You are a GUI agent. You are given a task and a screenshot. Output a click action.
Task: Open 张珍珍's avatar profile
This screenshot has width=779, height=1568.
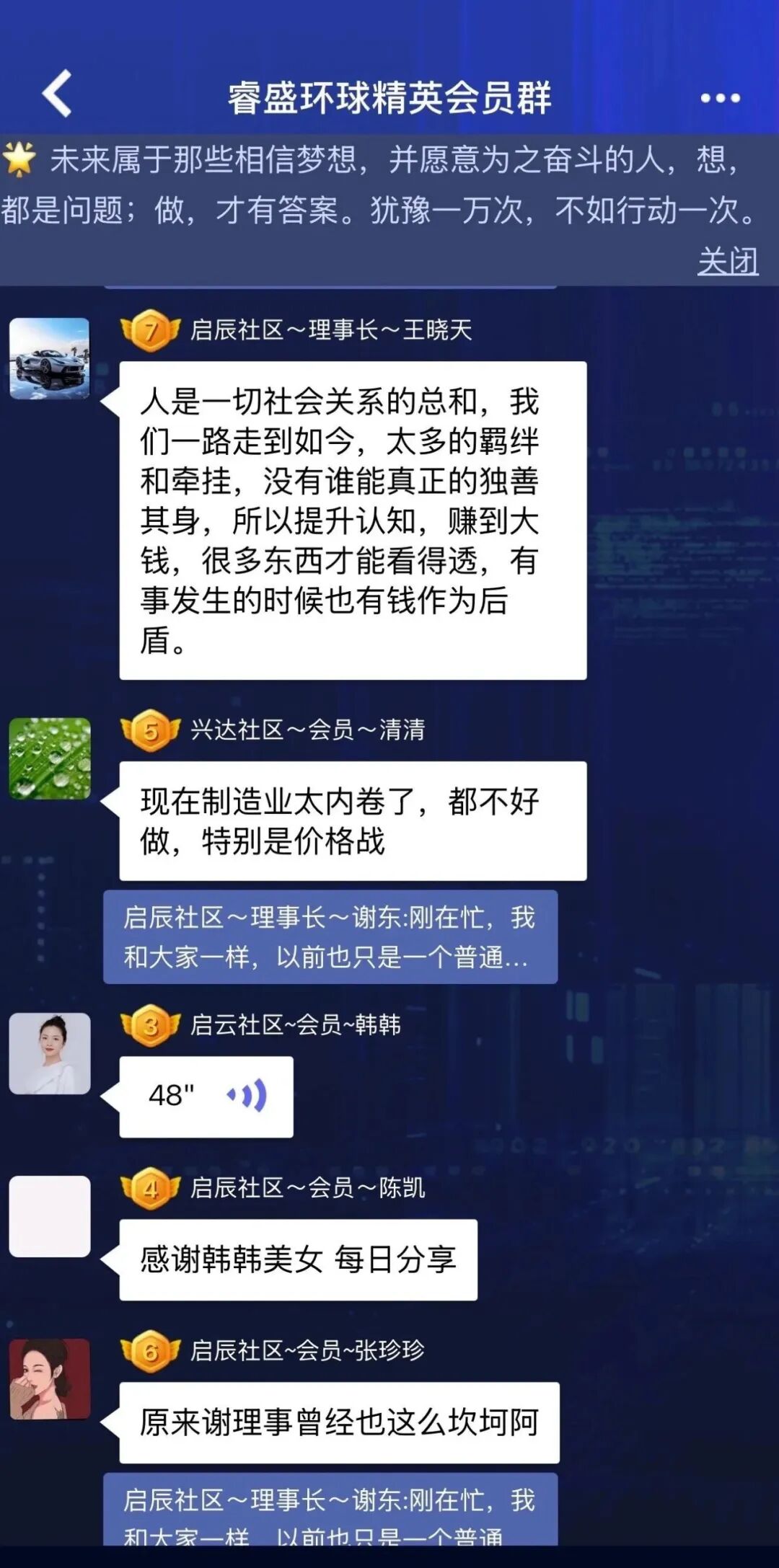(x=49, y=1379)
